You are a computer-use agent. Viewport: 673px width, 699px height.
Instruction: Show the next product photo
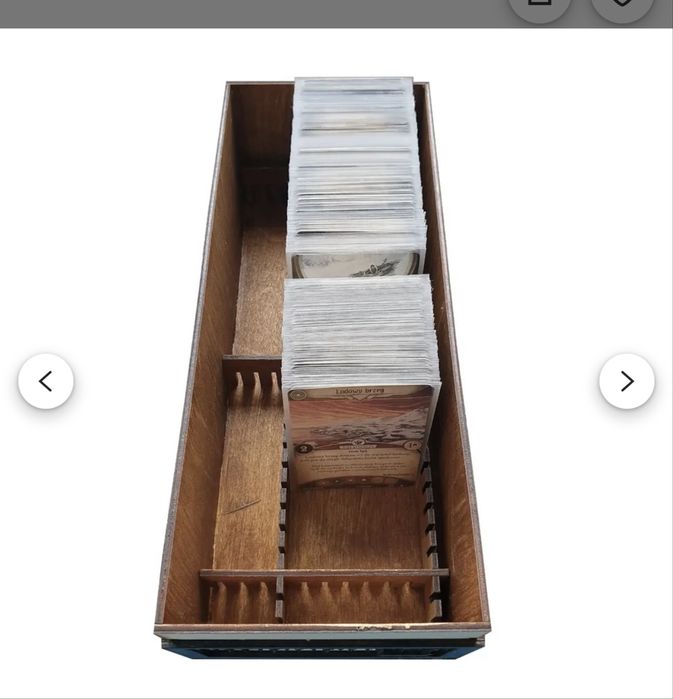627,381
